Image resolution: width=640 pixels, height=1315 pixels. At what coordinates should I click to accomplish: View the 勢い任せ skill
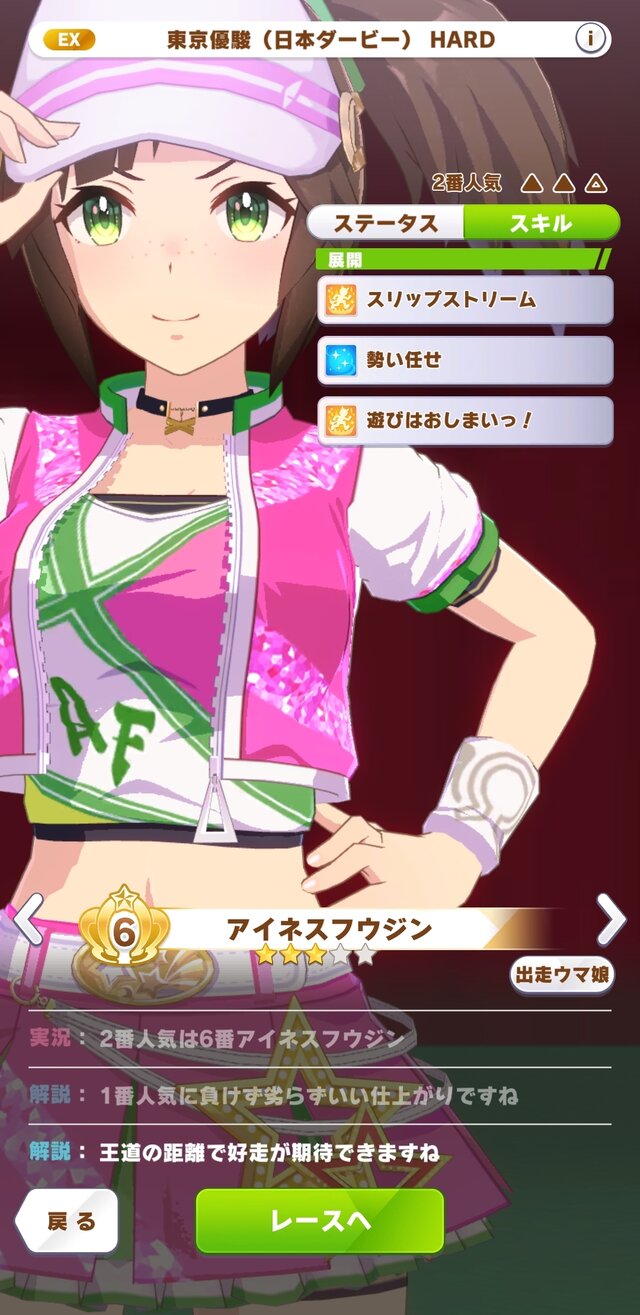465,360
